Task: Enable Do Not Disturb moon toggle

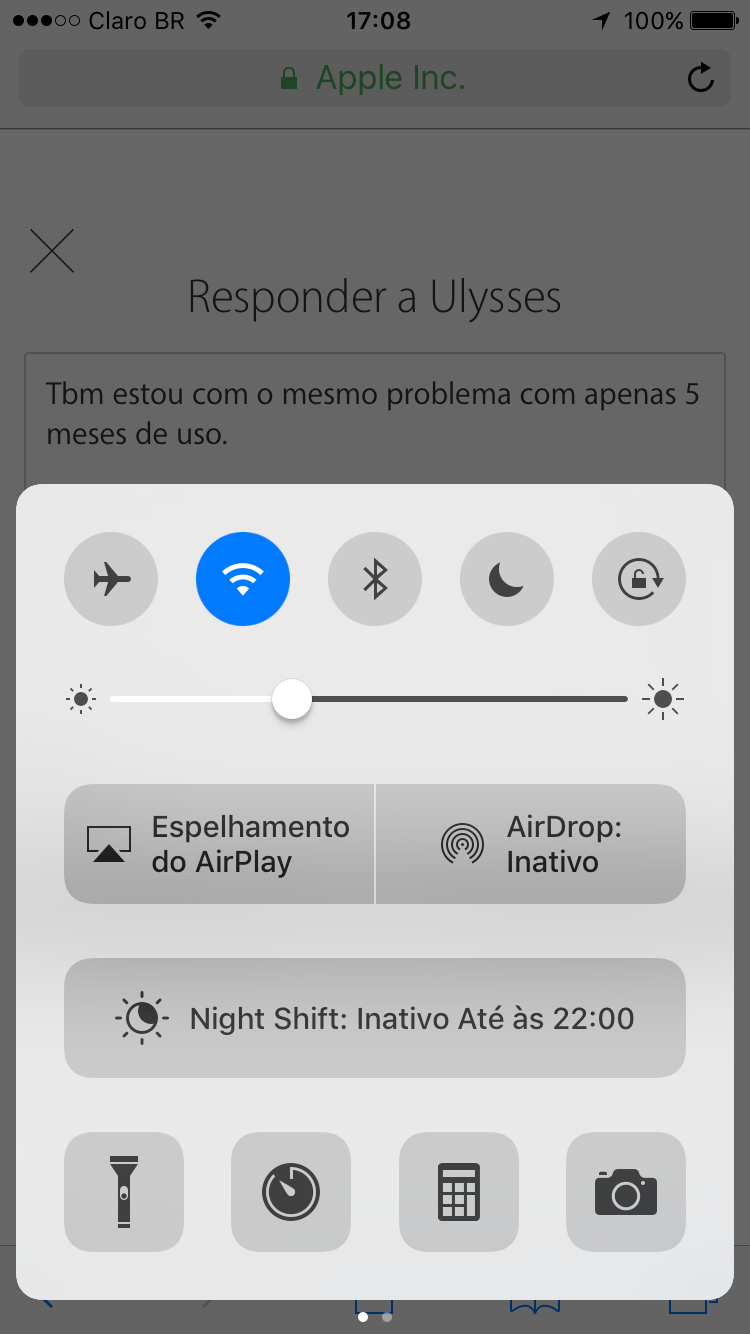Action: pos(507,579)
